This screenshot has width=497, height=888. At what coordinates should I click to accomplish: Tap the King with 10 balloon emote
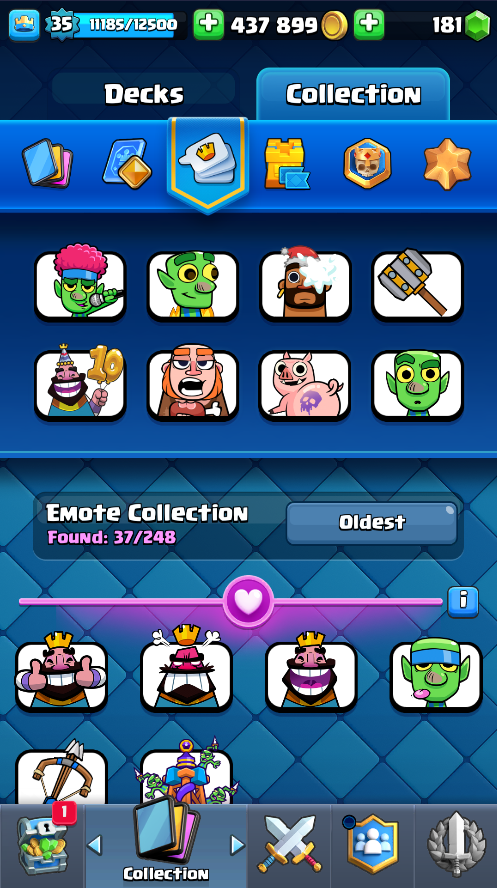[x=80, y=385]
